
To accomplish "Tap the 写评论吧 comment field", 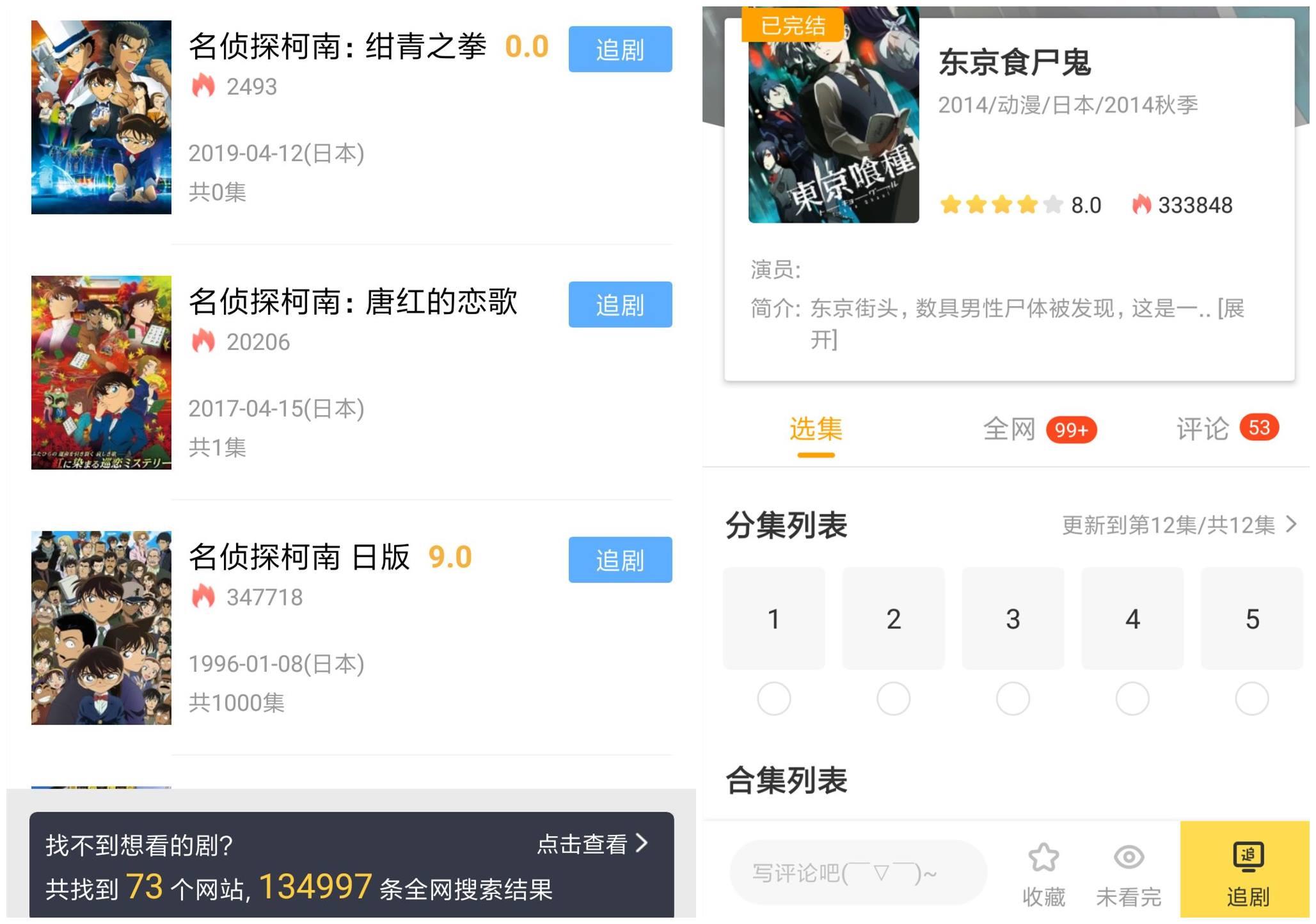I will point(857,873).
